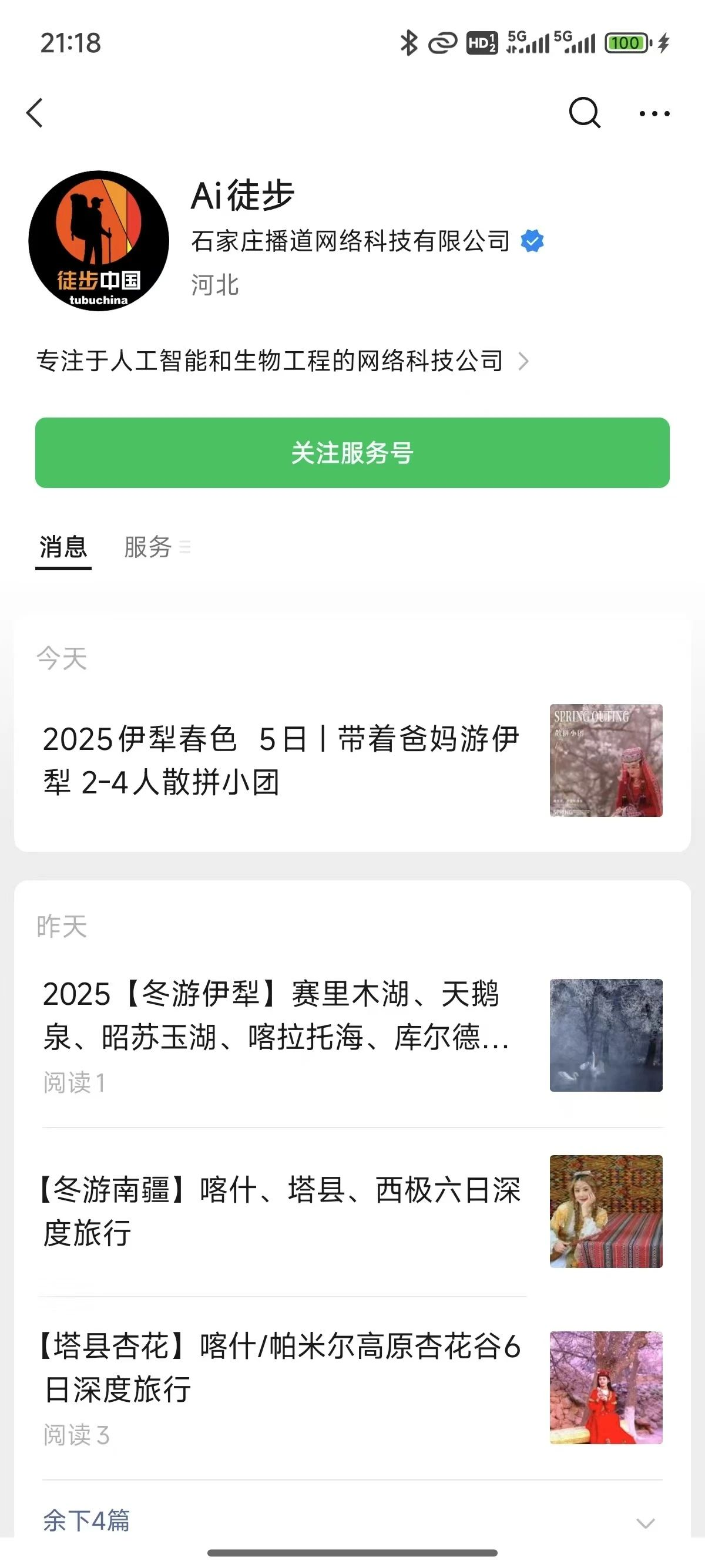Expand 余下4篇 to show remaining articles
Viewport: 705px width, 1568px height.
pyautogui.click(x=352, y=1520)
